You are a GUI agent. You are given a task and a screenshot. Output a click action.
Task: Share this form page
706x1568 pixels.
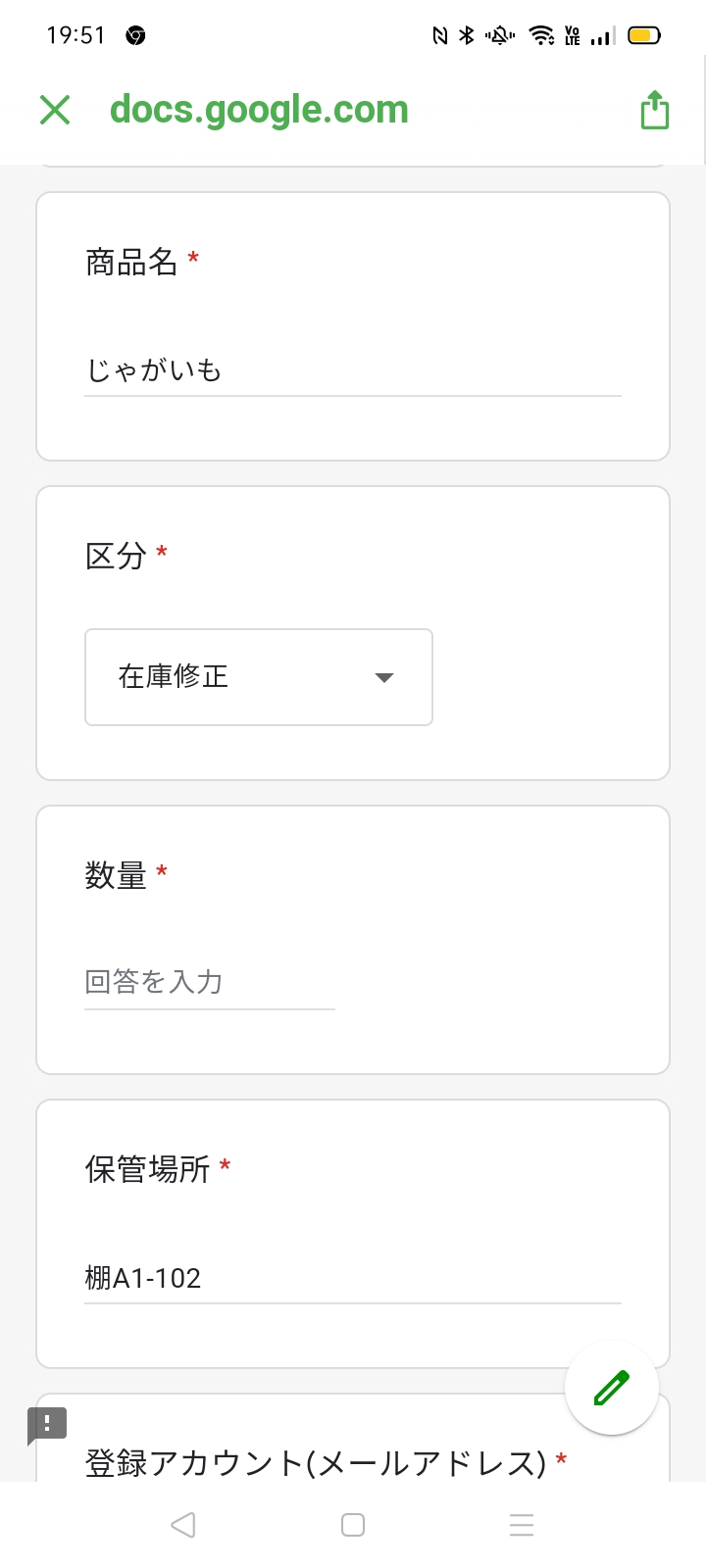coord(654,110)
